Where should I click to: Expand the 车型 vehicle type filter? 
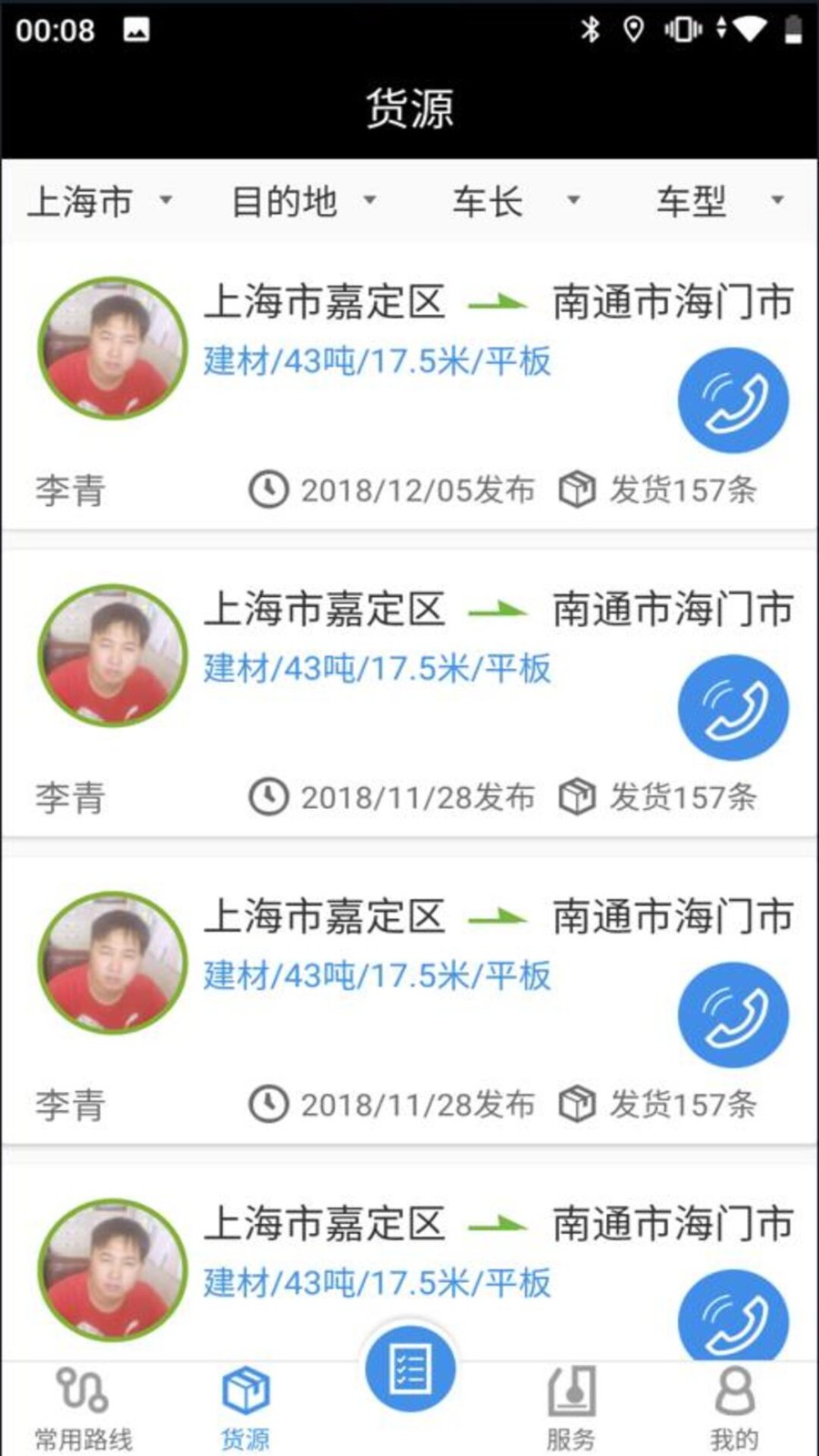719,201
